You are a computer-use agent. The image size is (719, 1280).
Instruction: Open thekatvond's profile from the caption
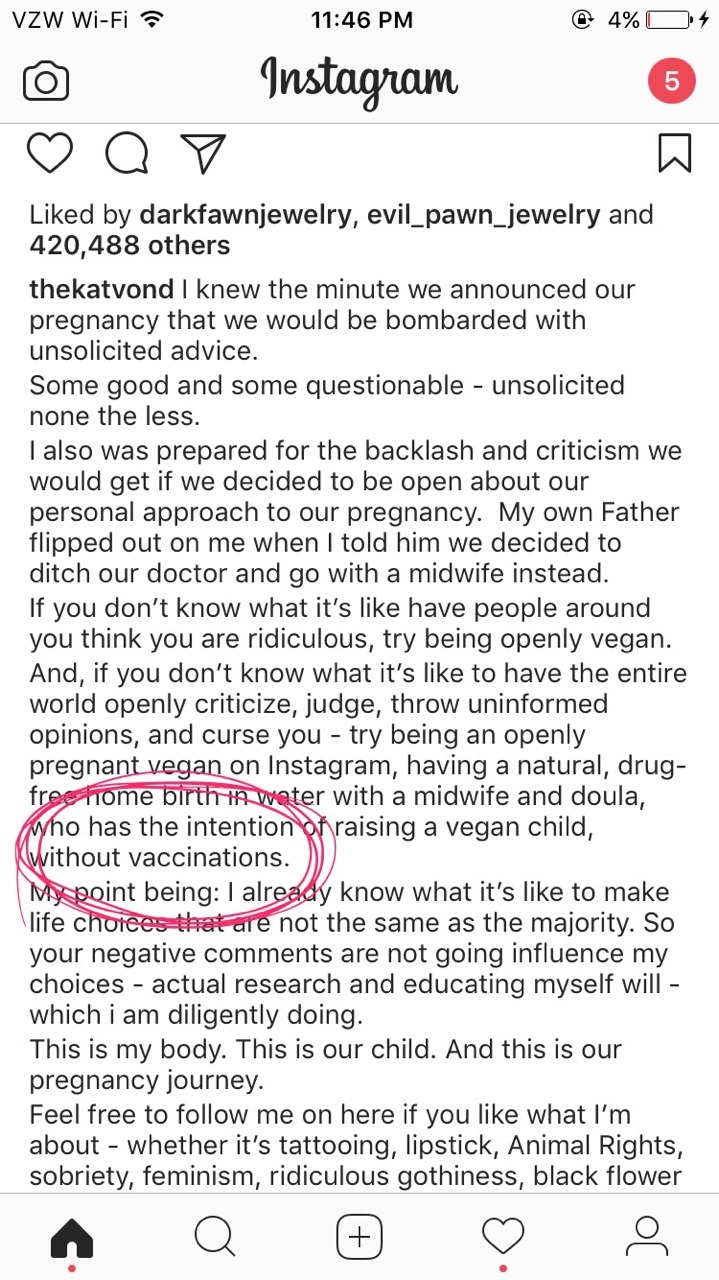tap(102, 290)
